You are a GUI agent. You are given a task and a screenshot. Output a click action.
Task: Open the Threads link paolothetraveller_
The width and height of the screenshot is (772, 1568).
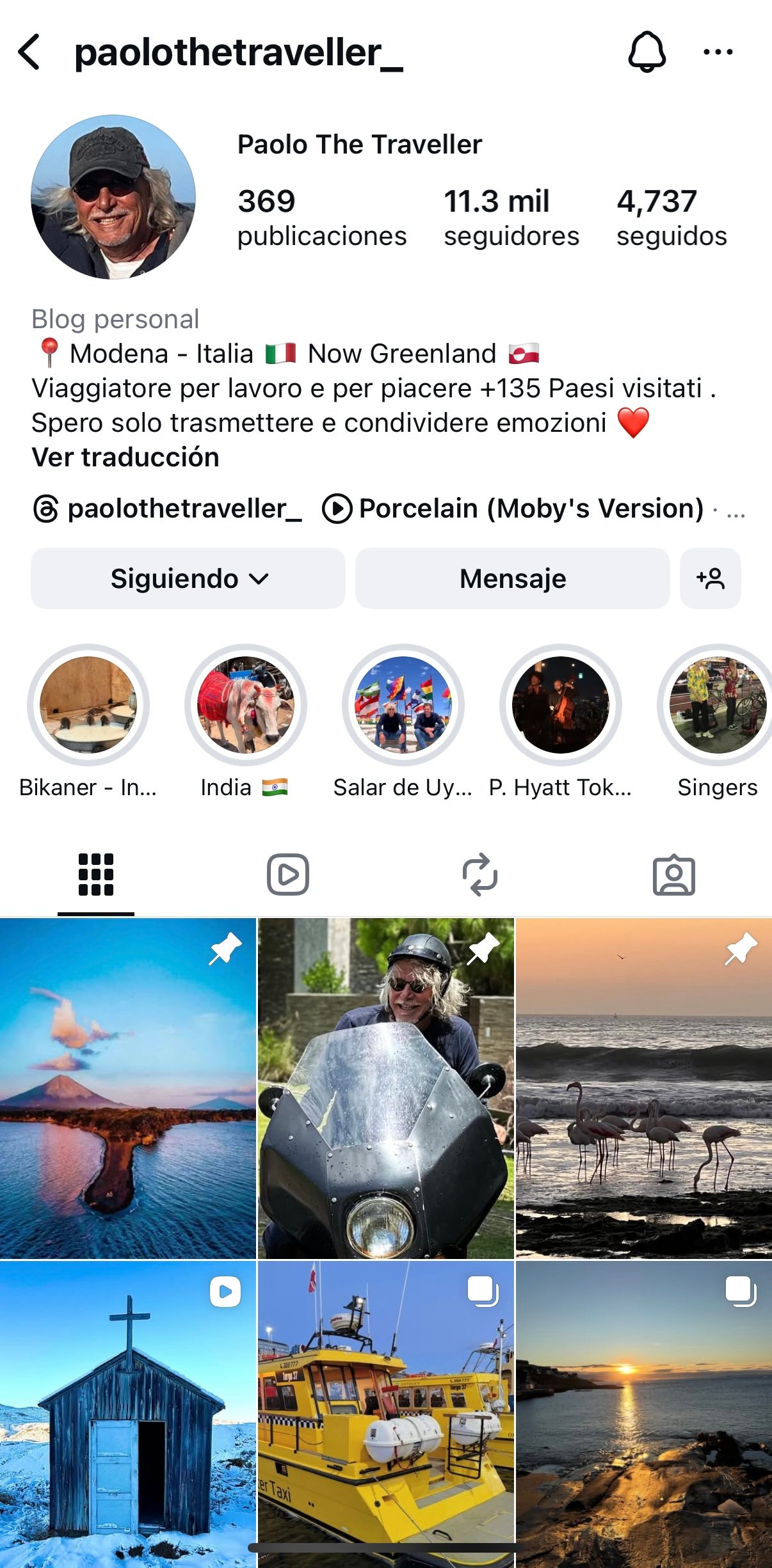coord(168,509)
